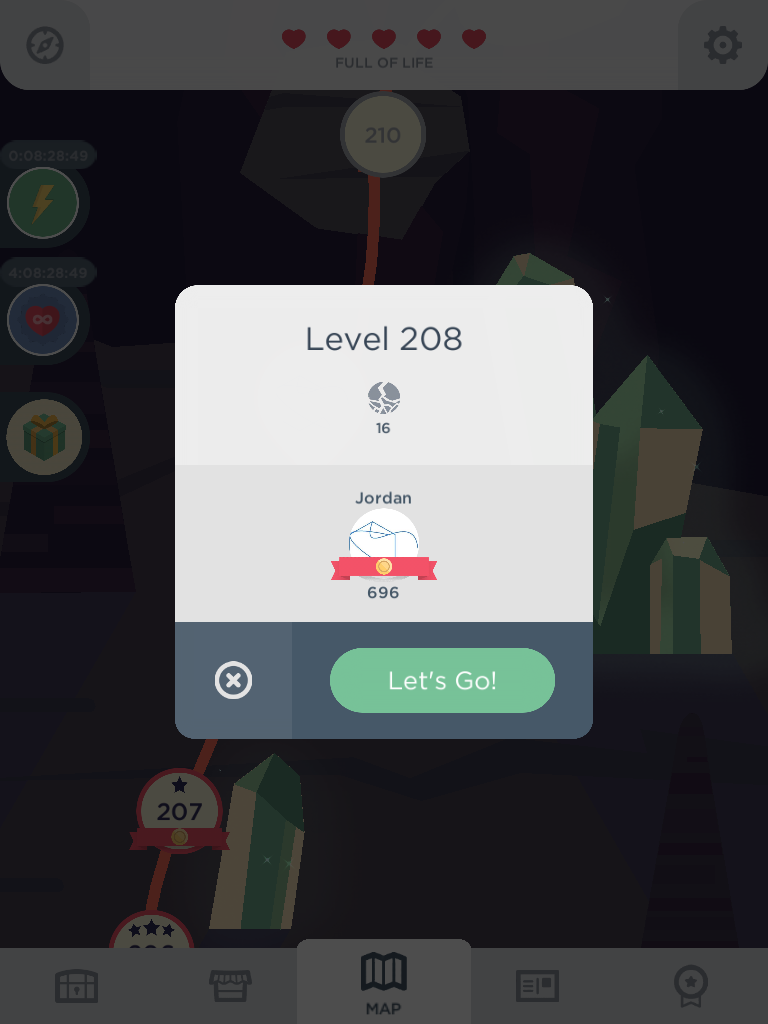Start the level with Let's Go!
Image resolution: width=768 pixels, height=1024 pixels.
pyautogui.click(x=442, y=681)
